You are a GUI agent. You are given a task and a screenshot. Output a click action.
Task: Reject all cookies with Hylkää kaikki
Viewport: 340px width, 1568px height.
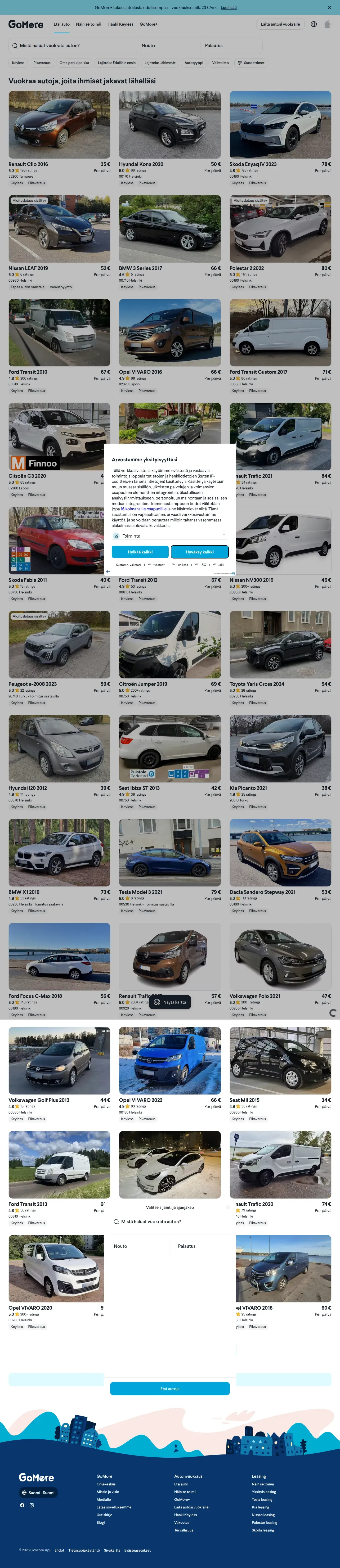click(140, 552)
